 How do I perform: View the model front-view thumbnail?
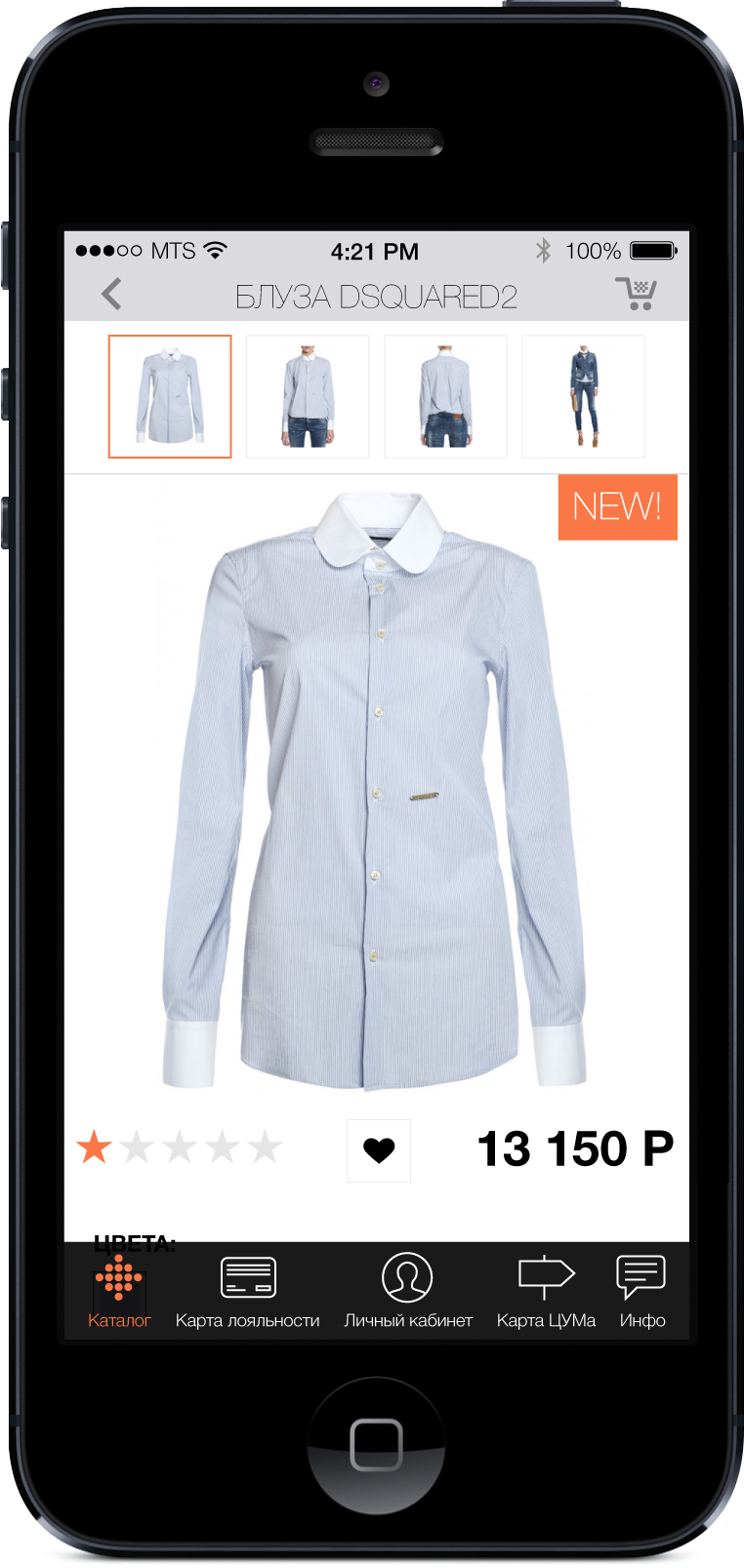pos(308,396)
